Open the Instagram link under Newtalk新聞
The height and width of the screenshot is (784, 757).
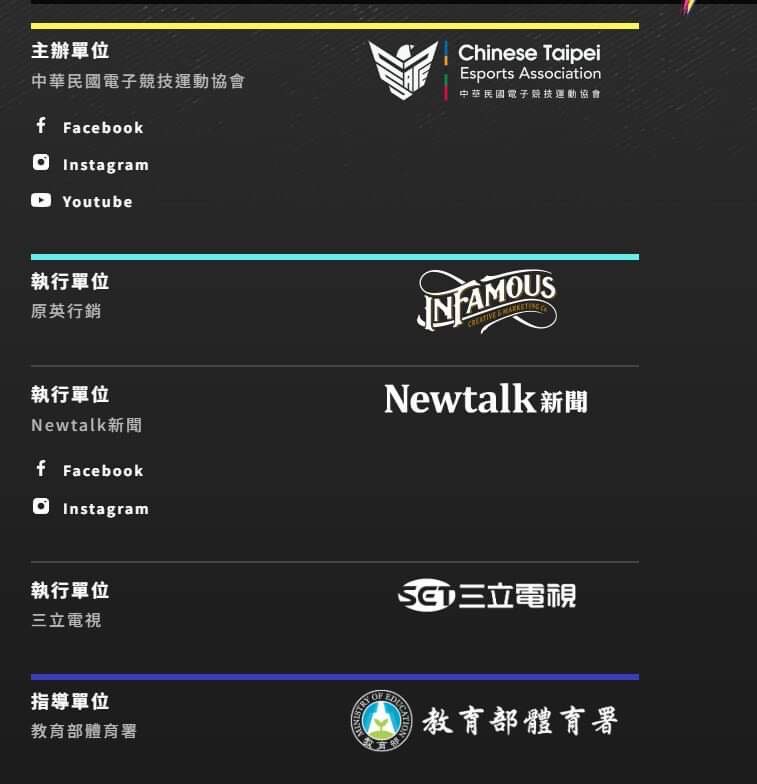[104, 508]
